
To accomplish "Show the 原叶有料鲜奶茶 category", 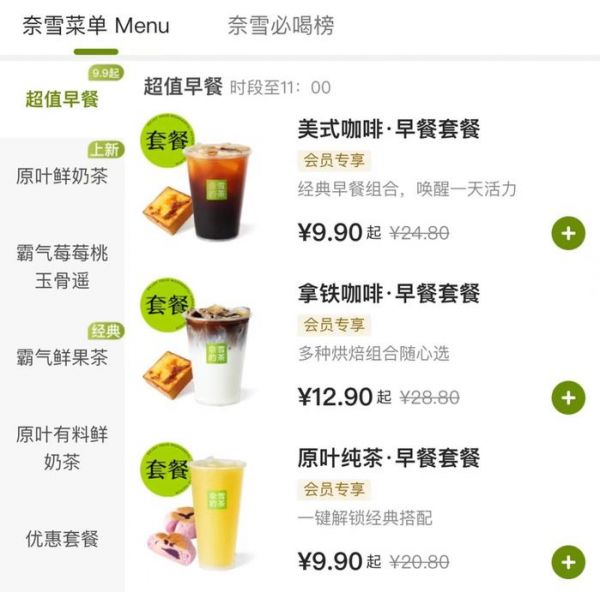I will point(62,448).
